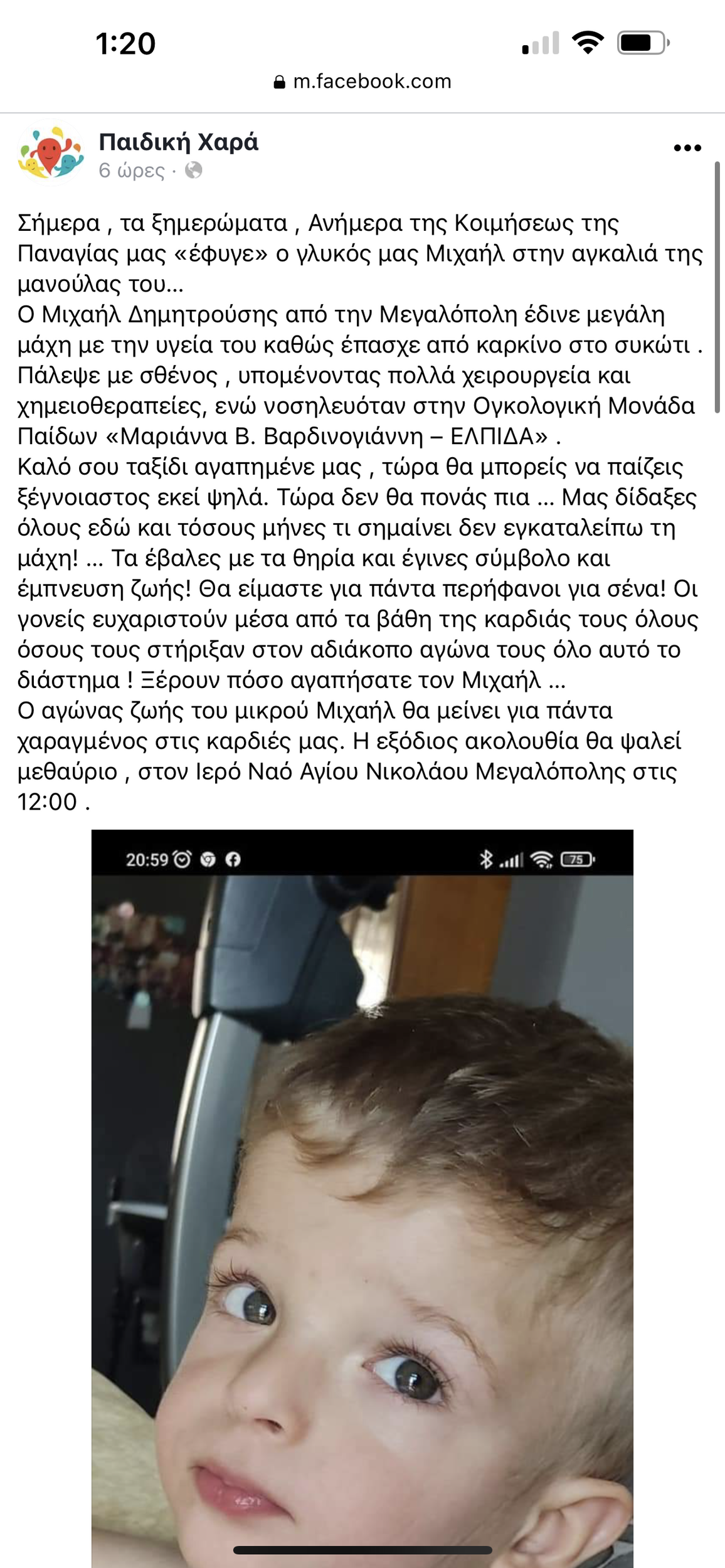Tap the Παιδική Χαρά profile picture
The width and height of the screenshot is (725, 1568).
[51, 152]
